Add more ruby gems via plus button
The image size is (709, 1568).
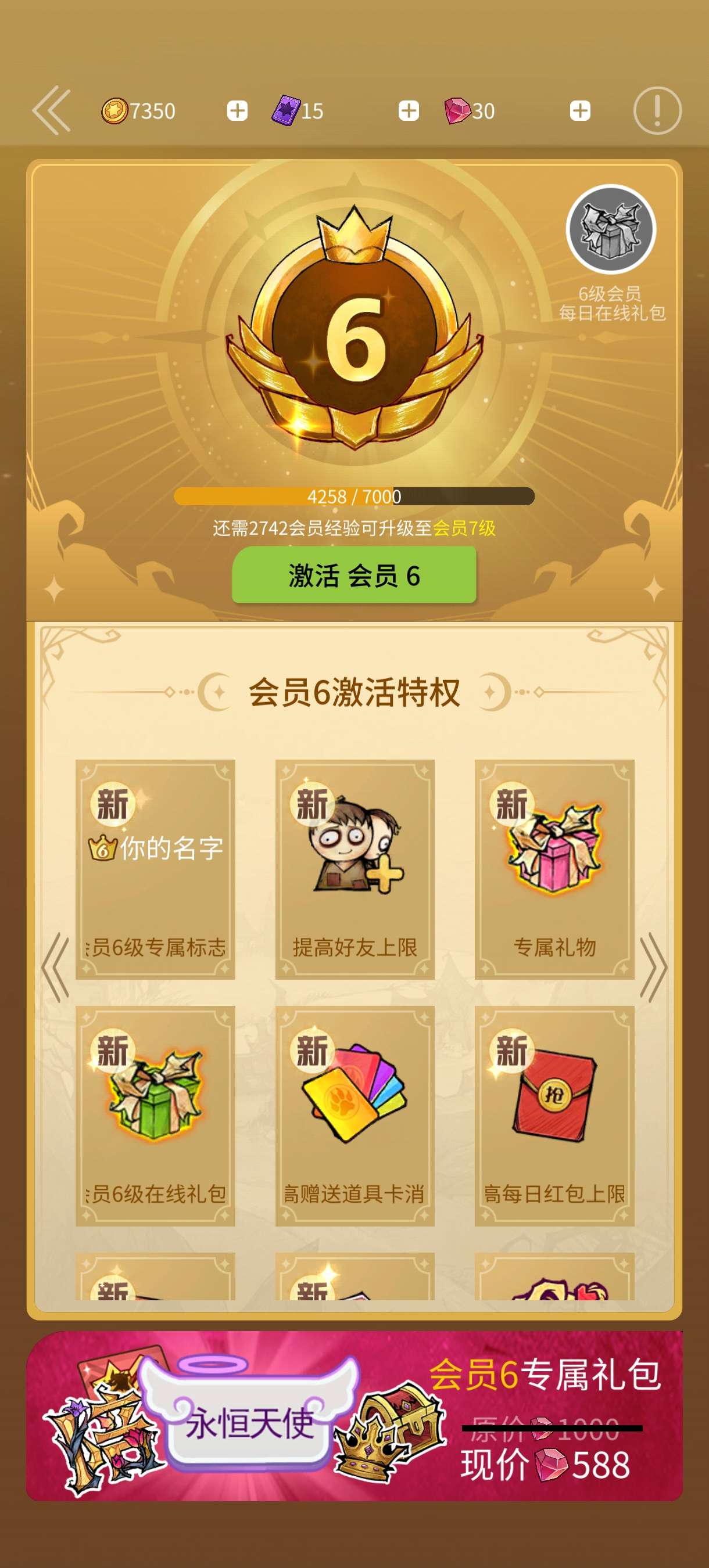pyautogui.click(x=579, y=111)
